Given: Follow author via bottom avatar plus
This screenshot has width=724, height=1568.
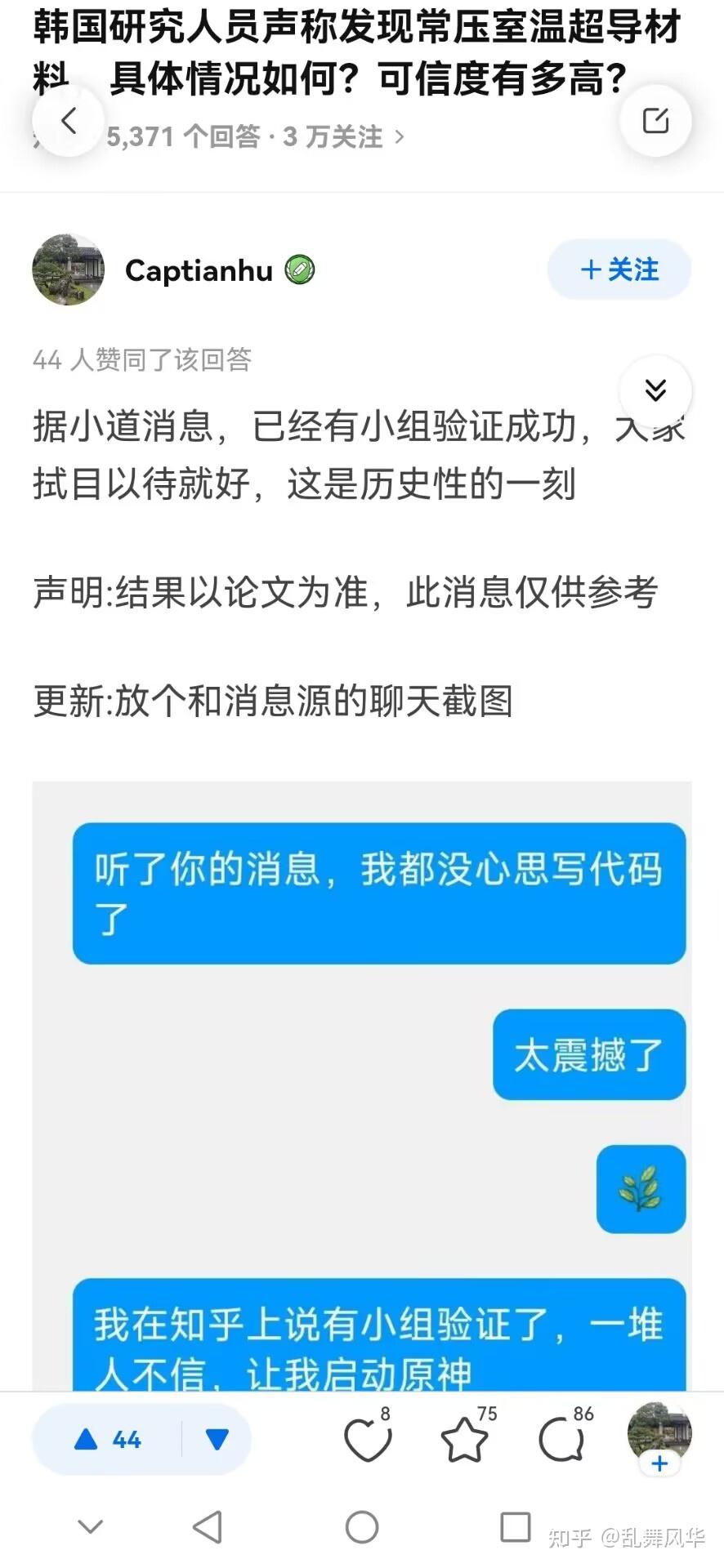Looking at the screenshot, I should click(x=659, y=1463).
